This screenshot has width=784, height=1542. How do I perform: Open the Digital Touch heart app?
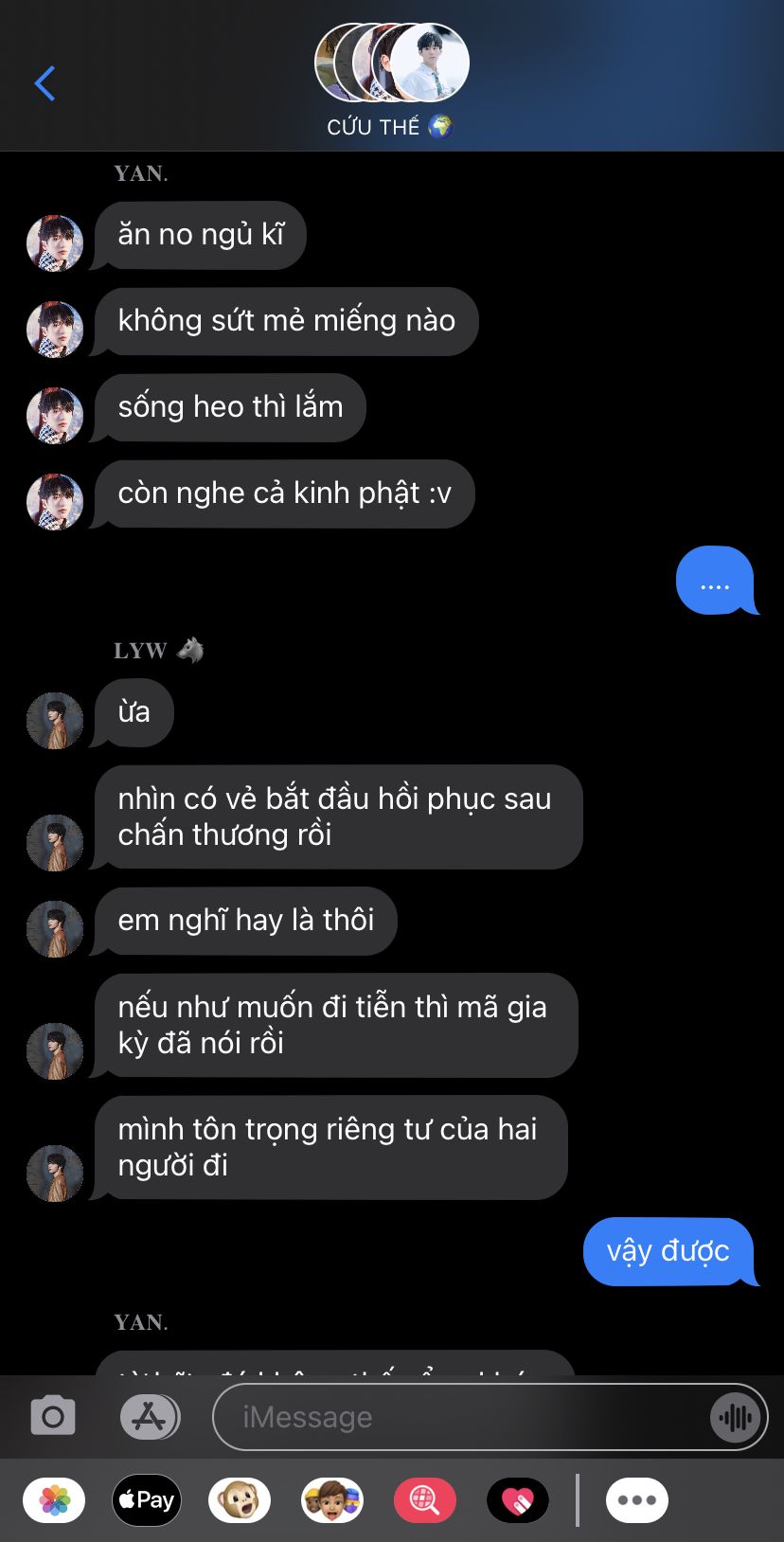coord(518,1500)
